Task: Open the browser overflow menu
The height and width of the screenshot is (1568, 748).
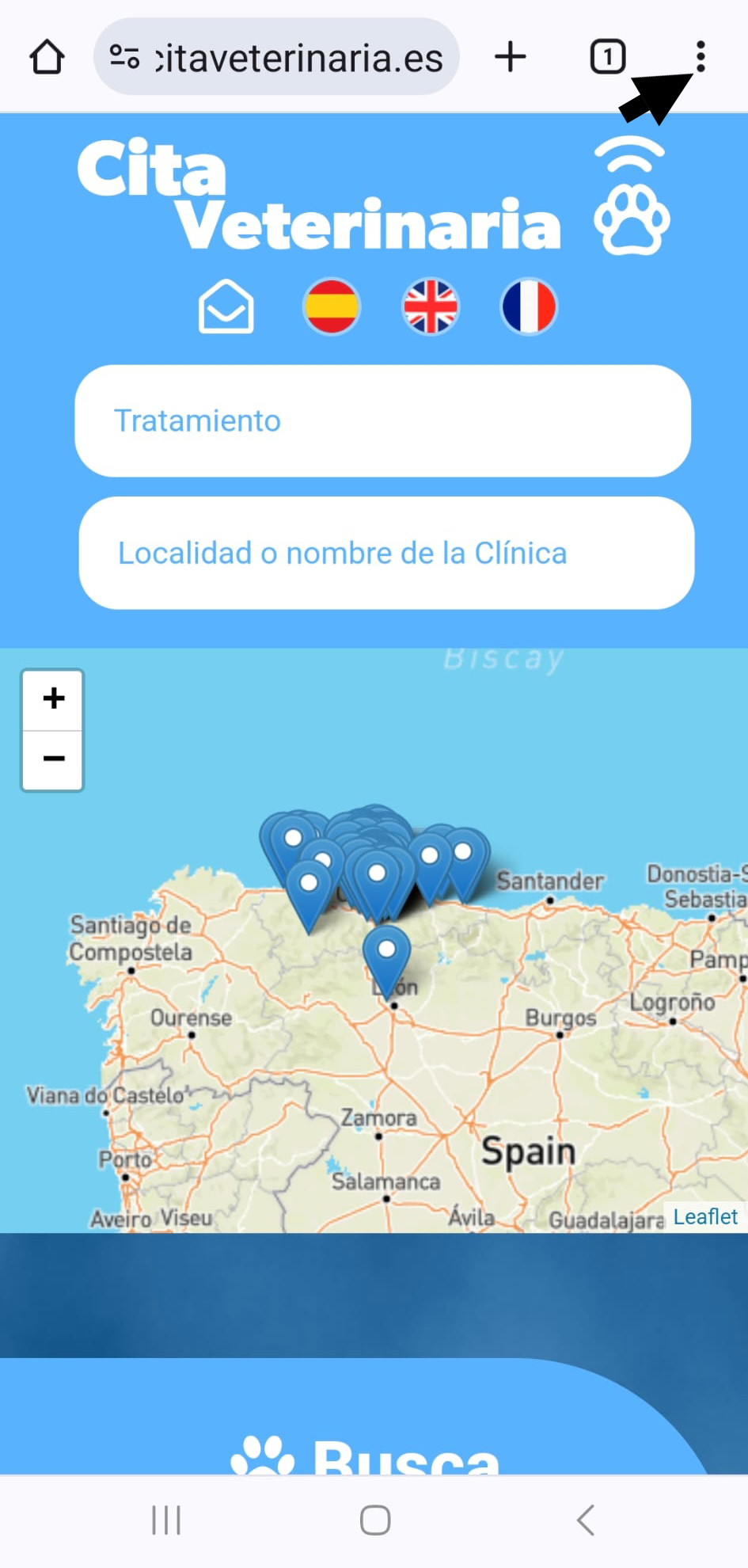Action: tap(701, 57)
